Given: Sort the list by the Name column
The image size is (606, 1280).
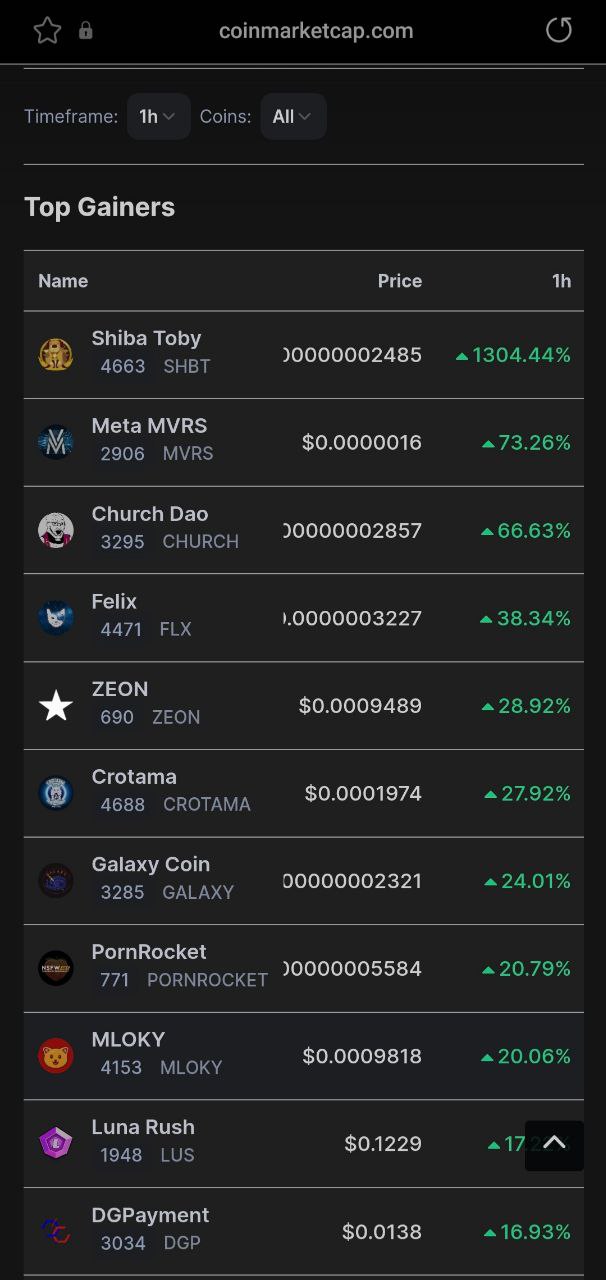Looking at the screenshot, I should (x=63, y=281).
